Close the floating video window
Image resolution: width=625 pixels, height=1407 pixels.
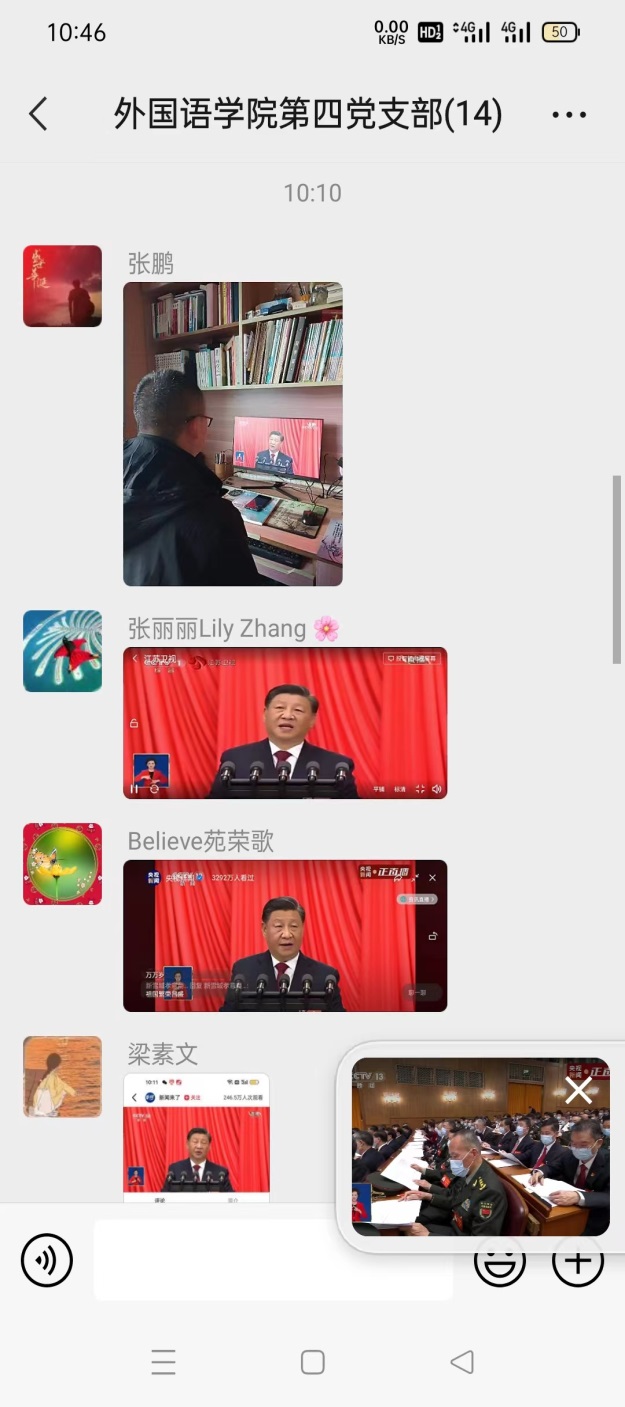579,1090
